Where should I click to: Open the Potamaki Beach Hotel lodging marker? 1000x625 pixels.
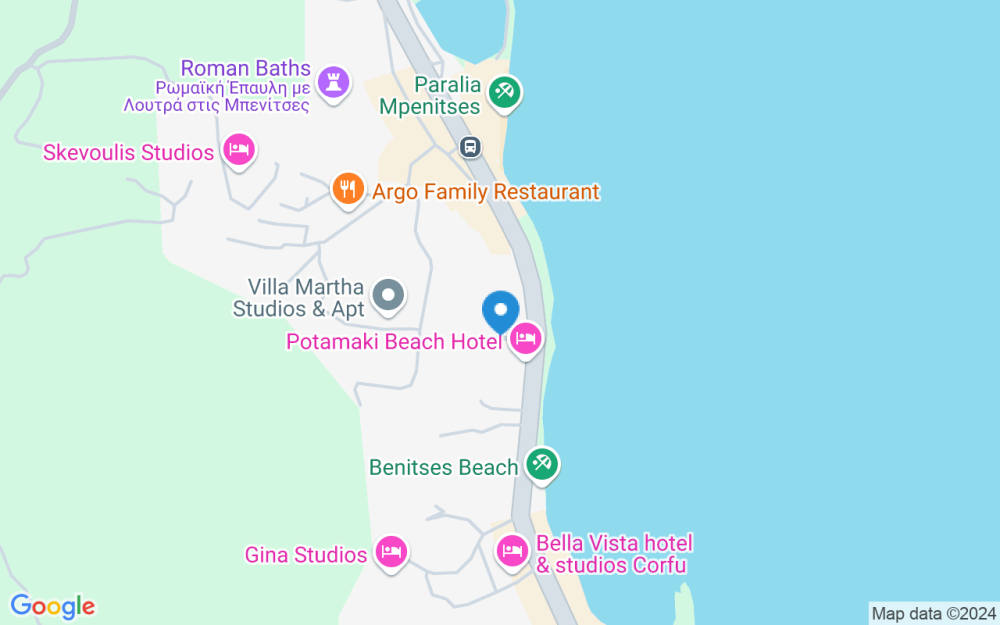tap(525, 341)
